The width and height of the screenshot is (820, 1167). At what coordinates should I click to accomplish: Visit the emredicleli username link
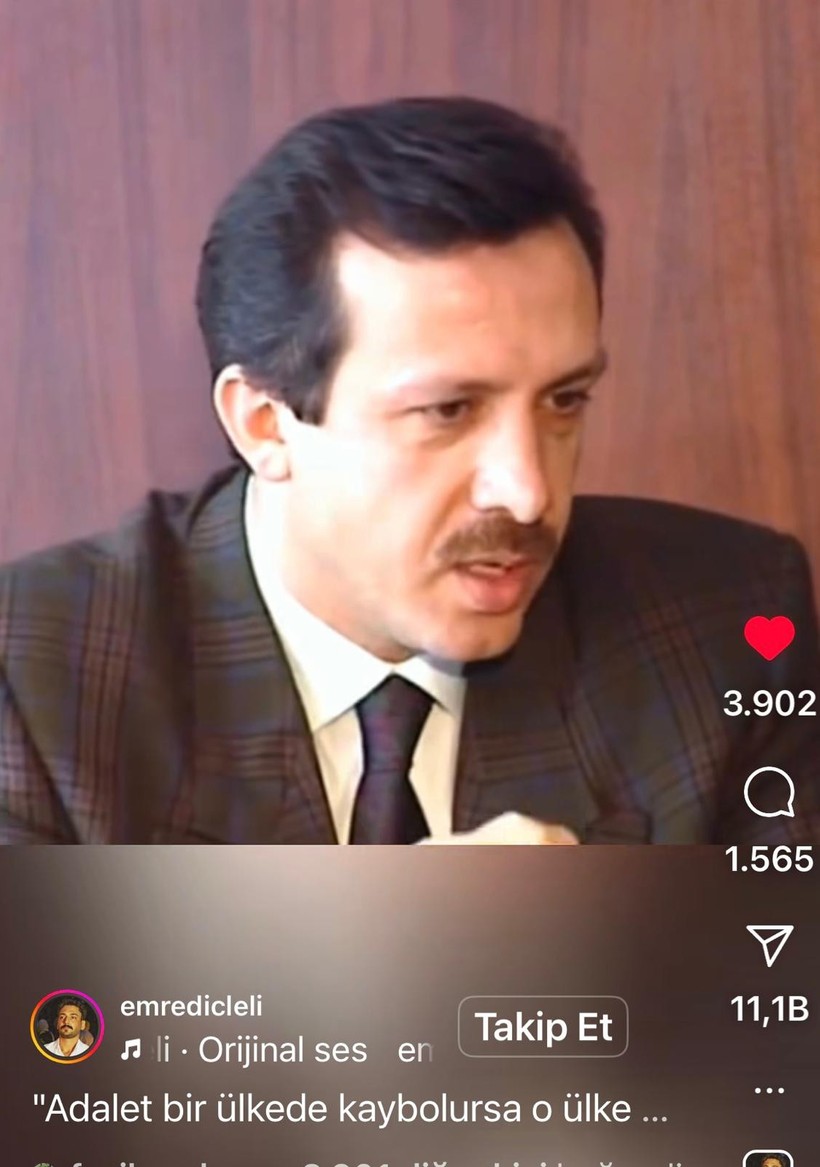(191, 1006)
